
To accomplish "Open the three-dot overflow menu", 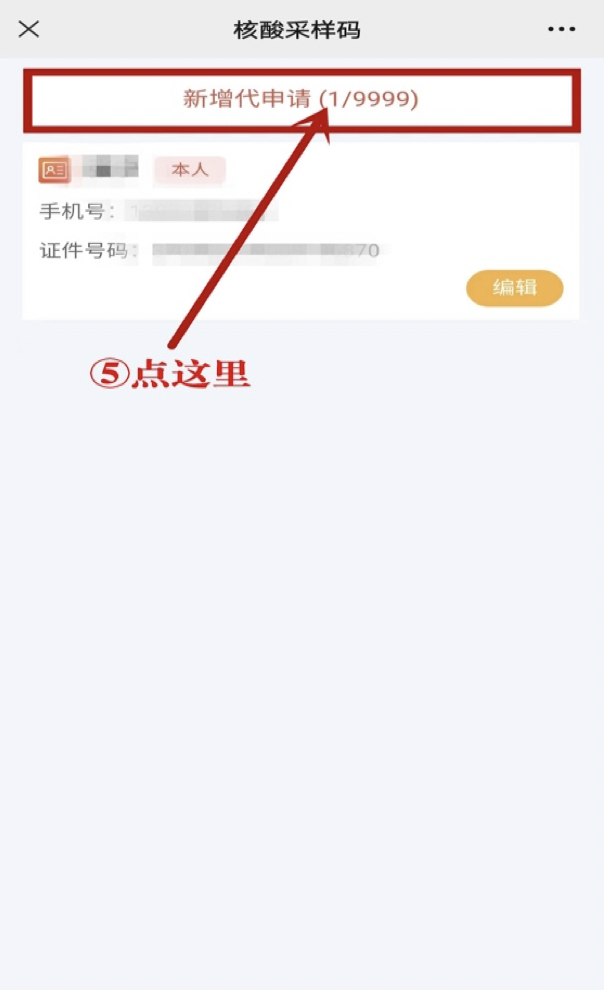I will pos(562,29).
